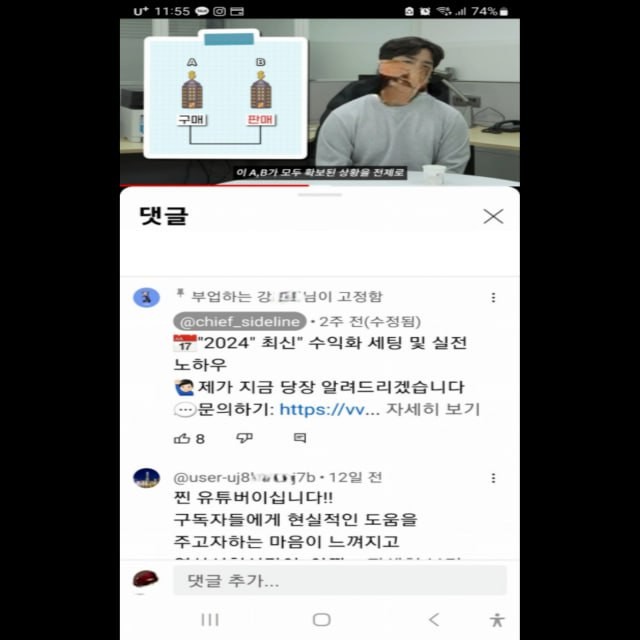Reply to the pinned chief_sideline comment
This screenshot has height=640, width=640.
pyautogui.click(x=300, y=438)
